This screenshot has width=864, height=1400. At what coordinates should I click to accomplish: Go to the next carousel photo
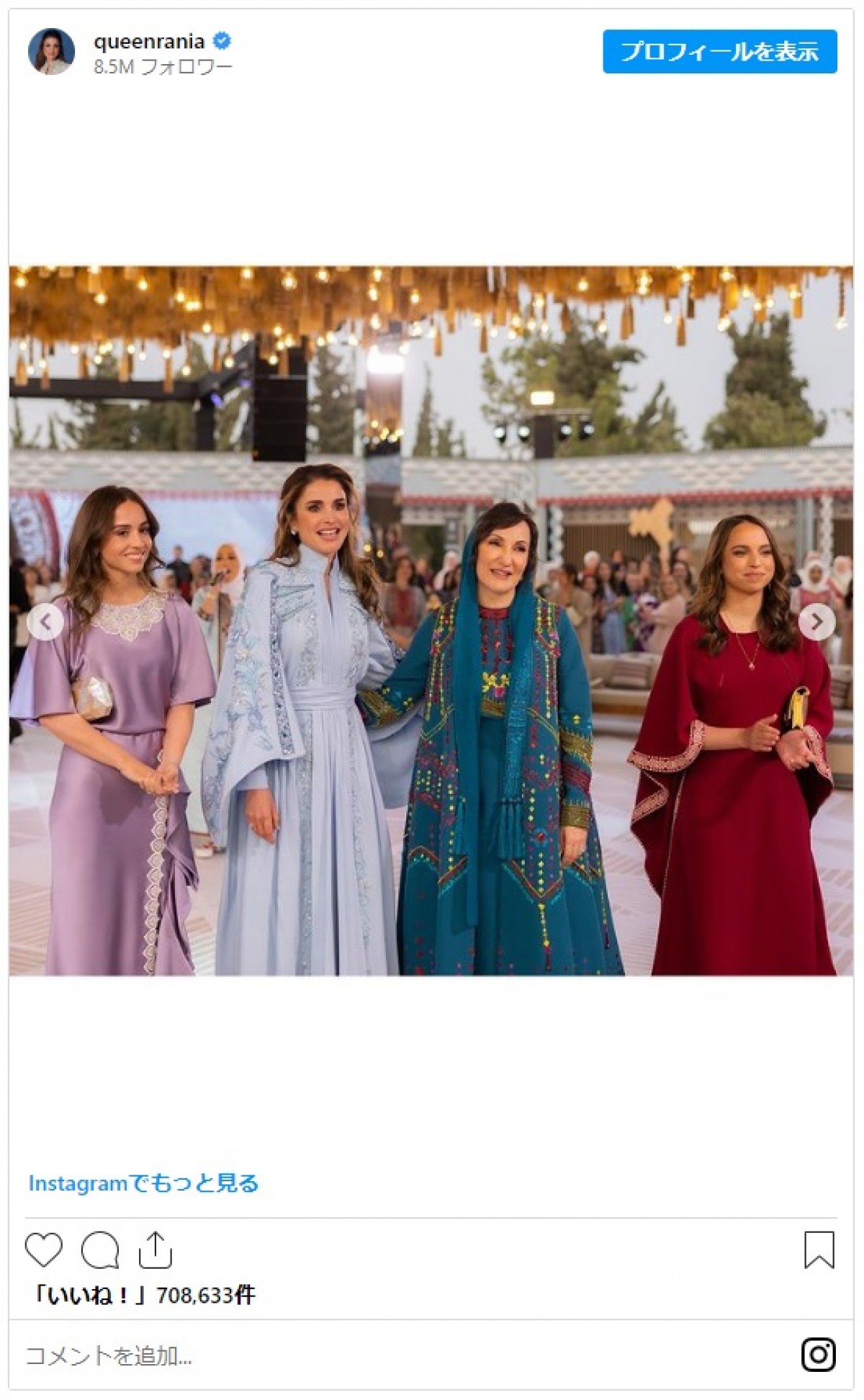[816, 622]
